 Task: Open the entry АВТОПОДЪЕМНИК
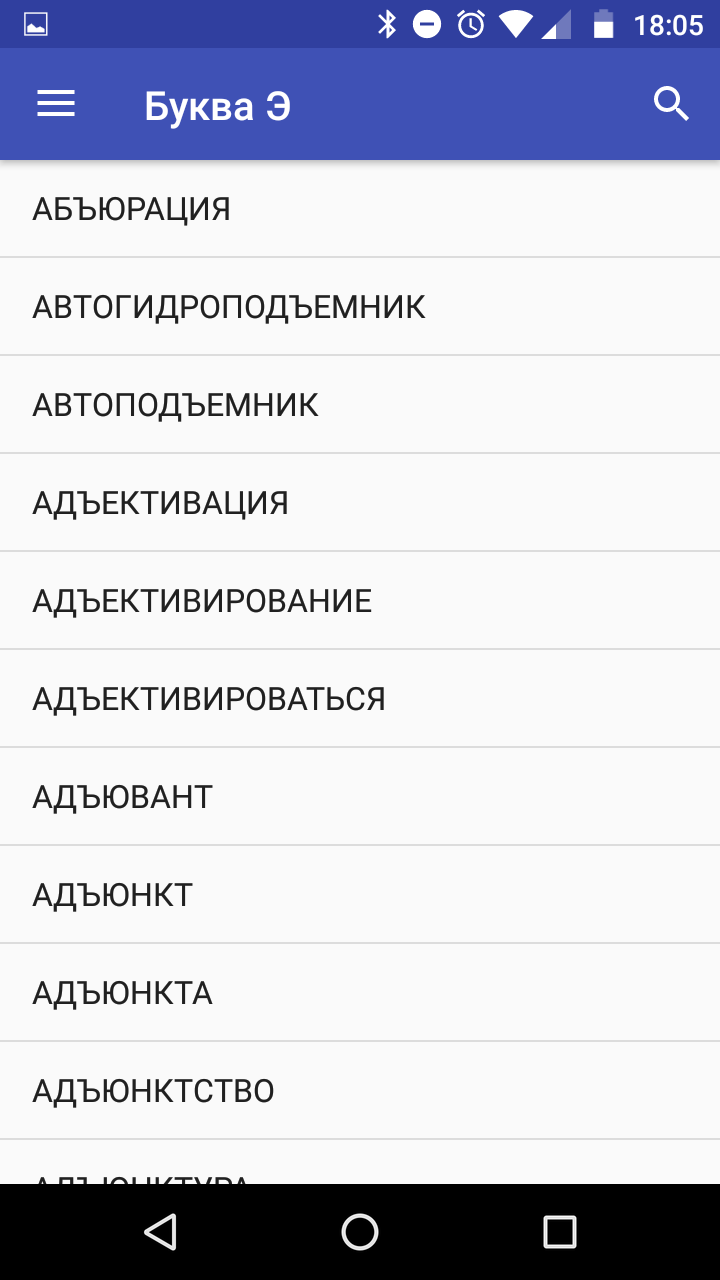pos(360,405)
